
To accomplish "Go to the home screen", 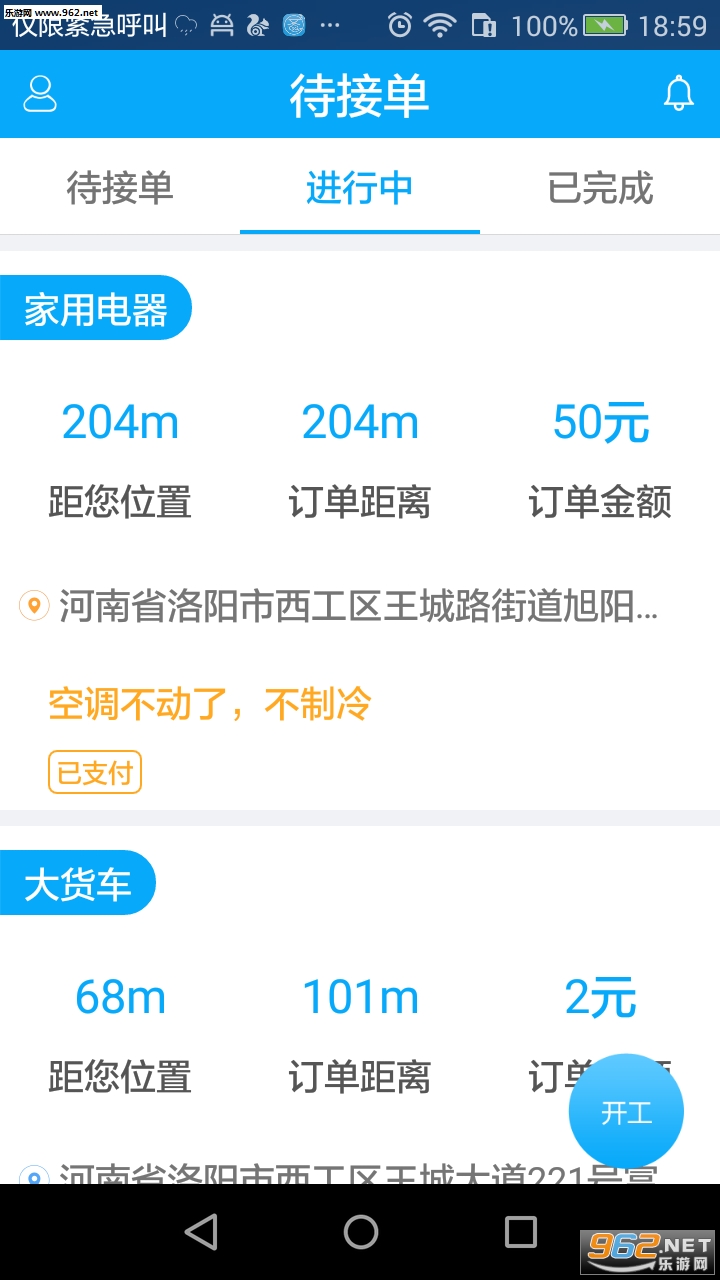I will point(360,1232).
